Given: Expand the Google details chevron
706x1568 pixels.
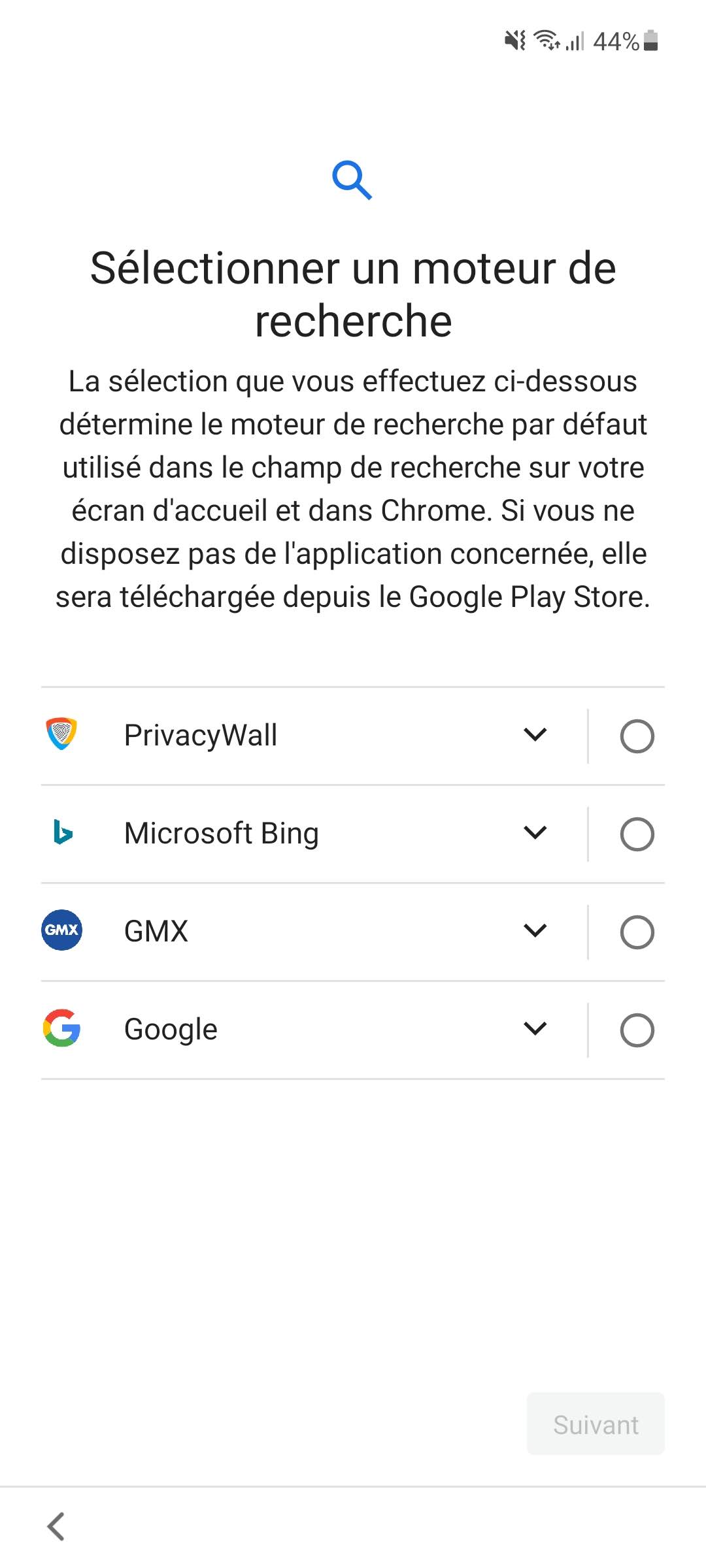Looking at the screenshot, I should pos(535,1029).
